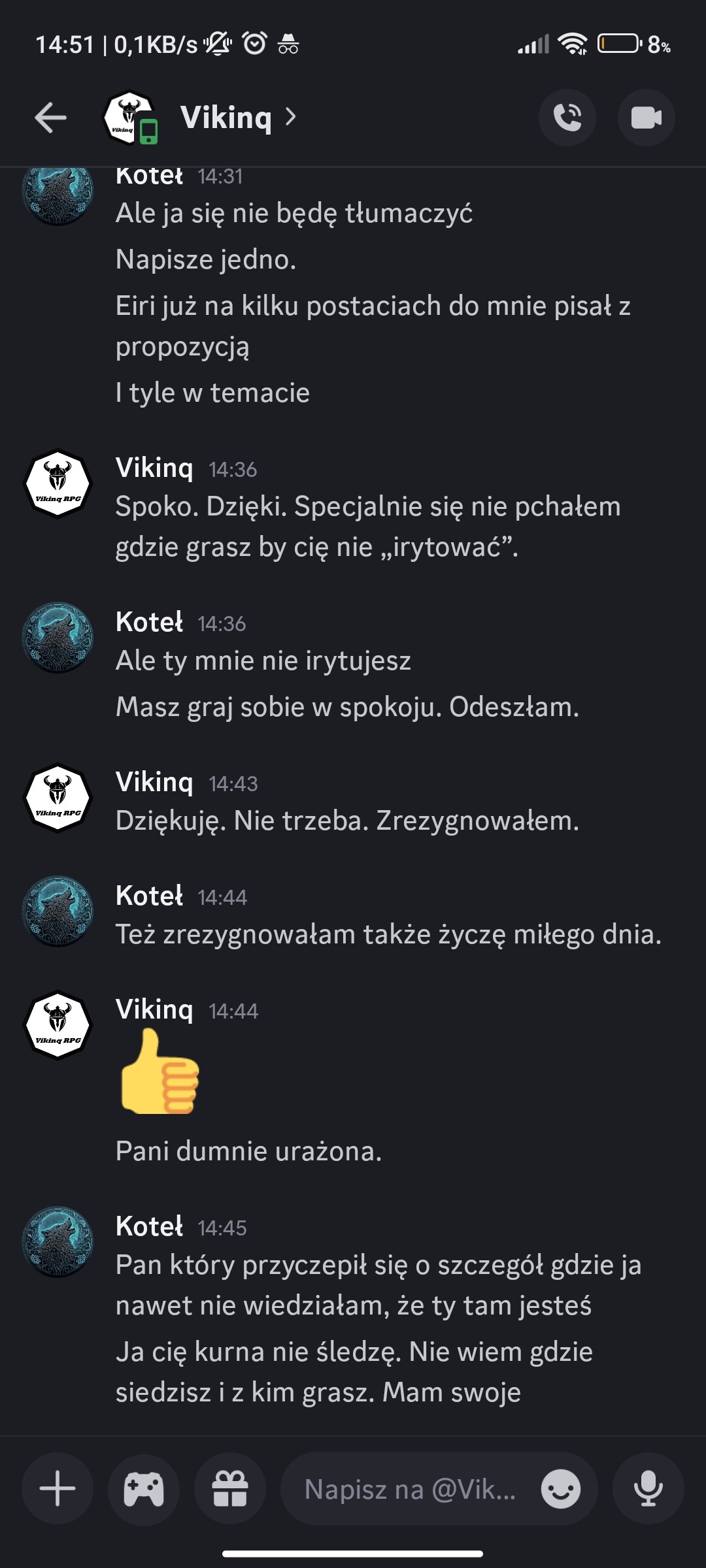Screen dimensions: 706x1568
Task: Tap Vikinq's avatar next to thumbs-up message
Action: (58, 1025)
